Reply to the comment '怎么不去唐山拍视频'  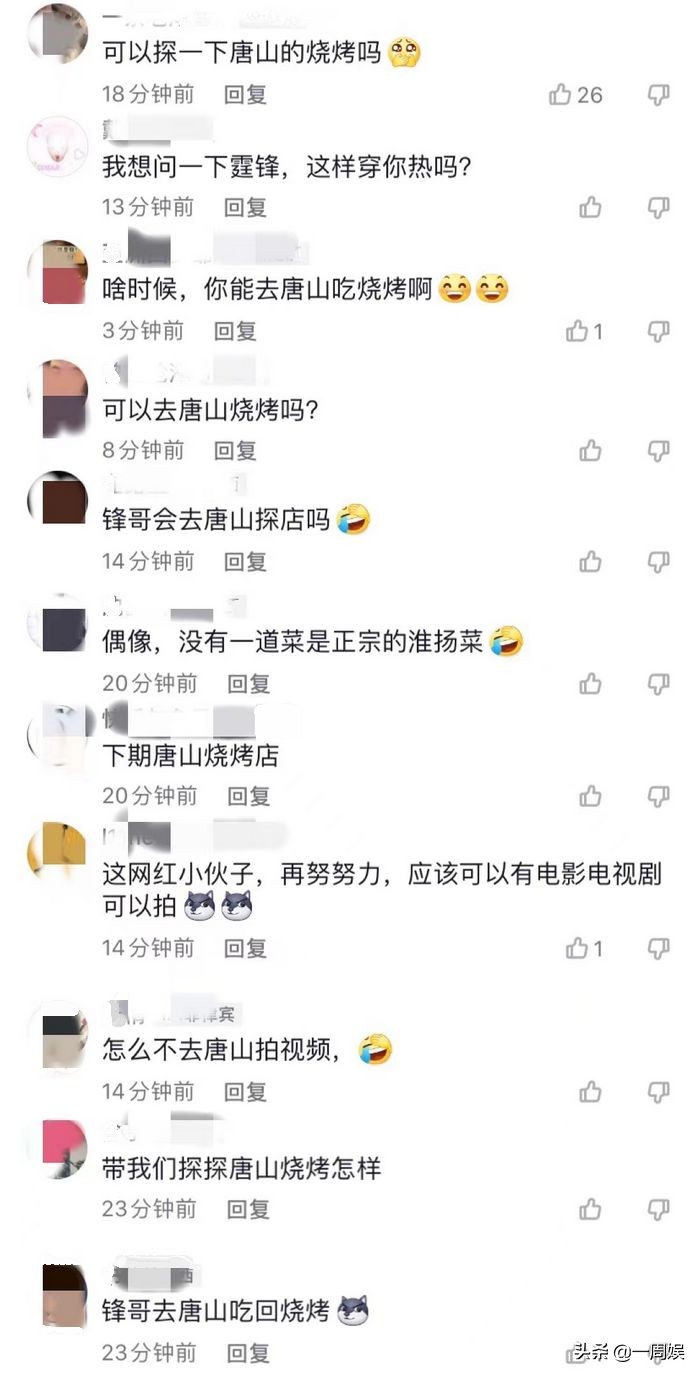click(245, 1091)
